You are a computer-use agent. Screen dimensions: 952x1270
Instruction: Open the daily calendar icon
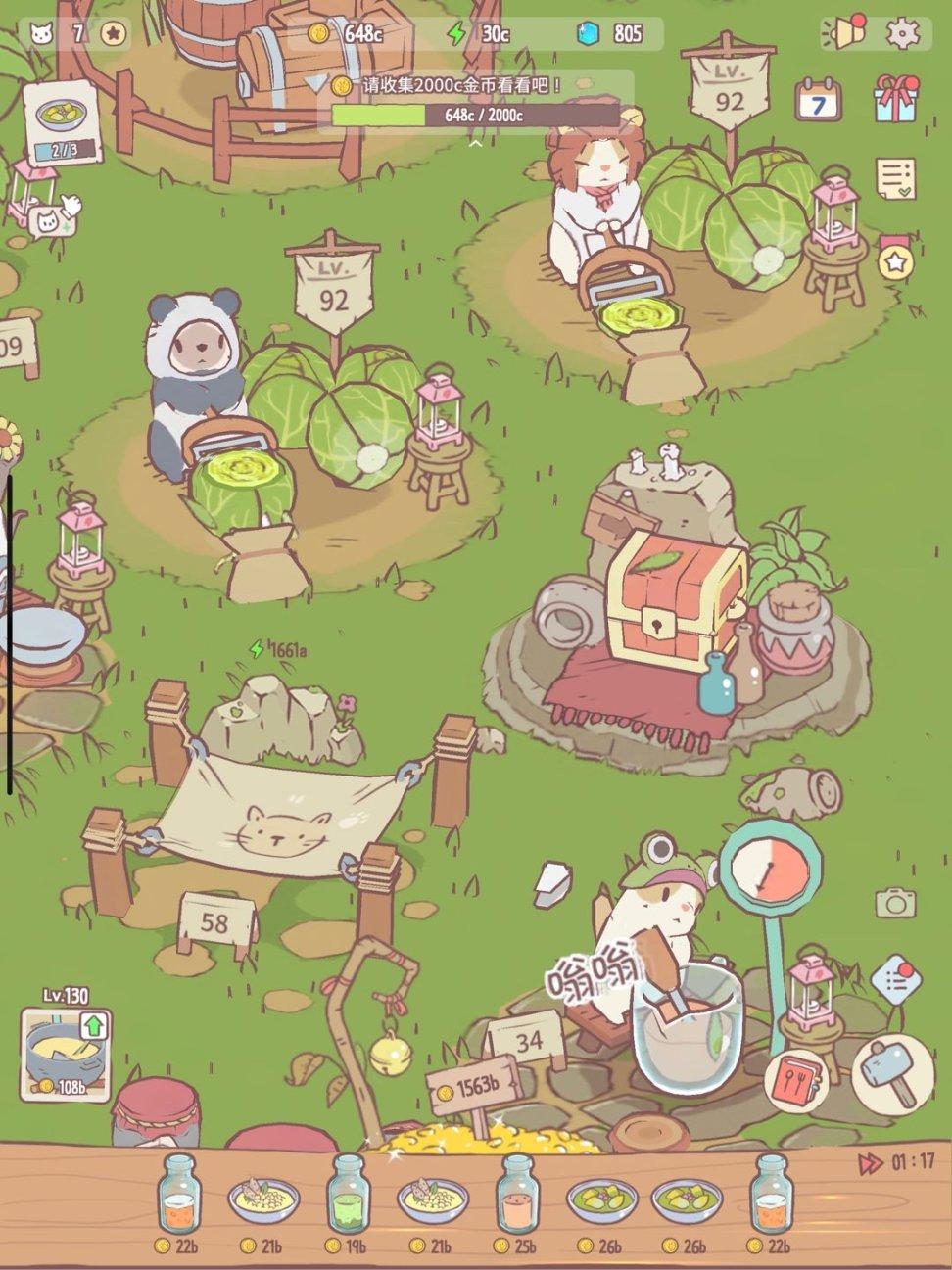tap(818, 99)
